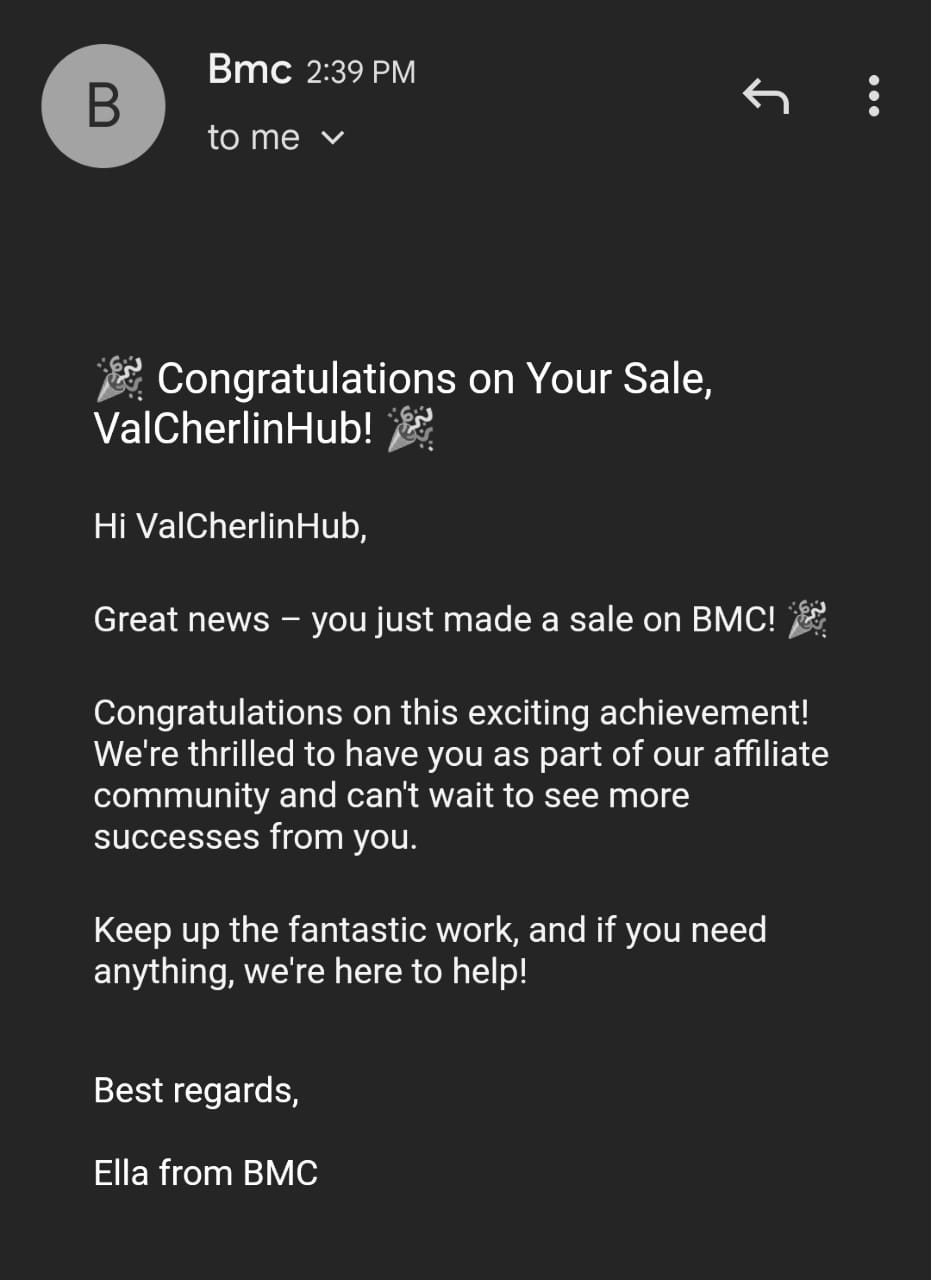
Task: Open the three-dot overflow menu
Action: click(x=873, y=96)
